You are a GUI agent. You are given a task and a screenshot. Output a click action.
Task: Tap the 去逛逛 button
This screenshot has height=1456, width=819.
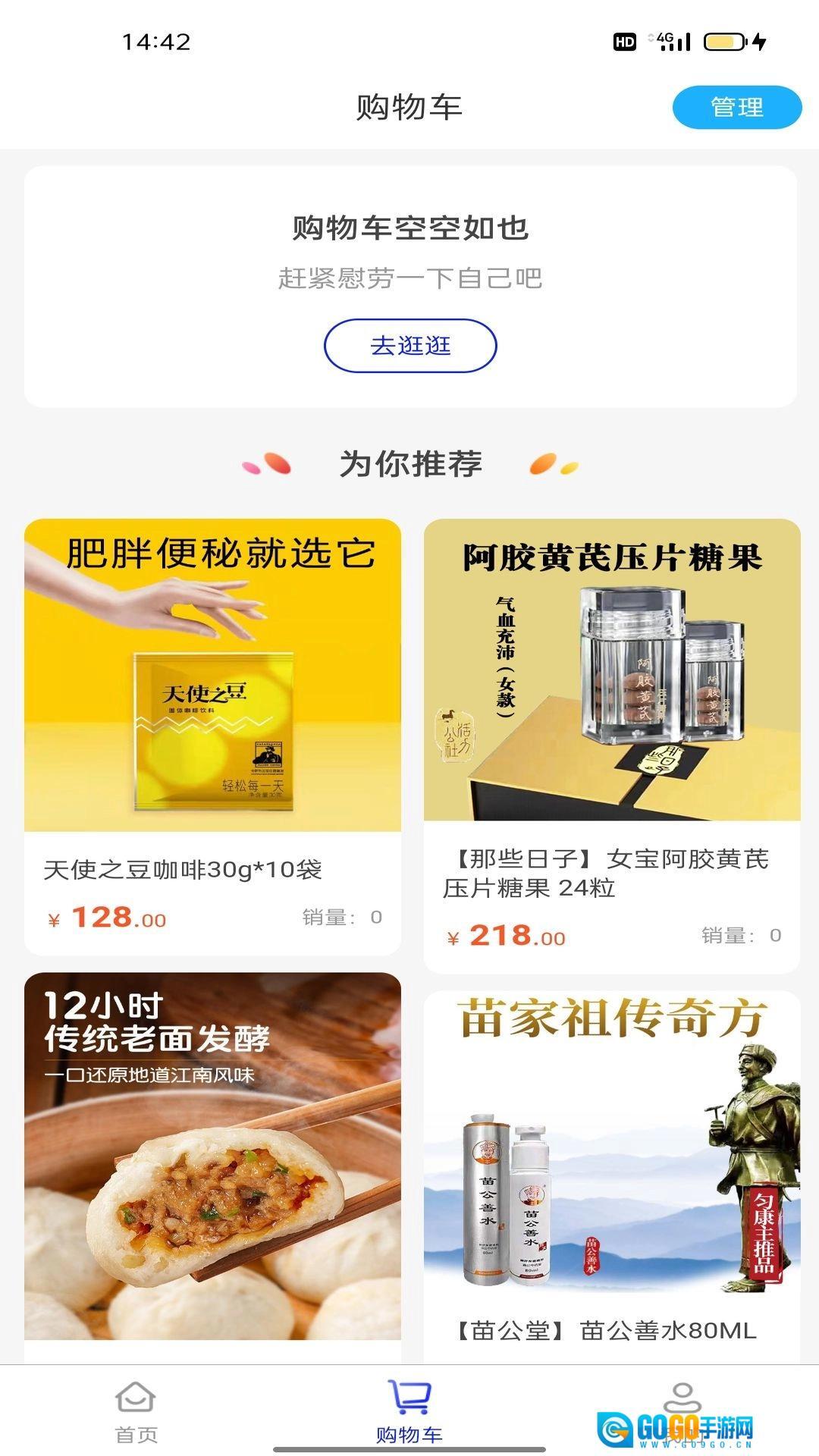click(x=410, y=346)
